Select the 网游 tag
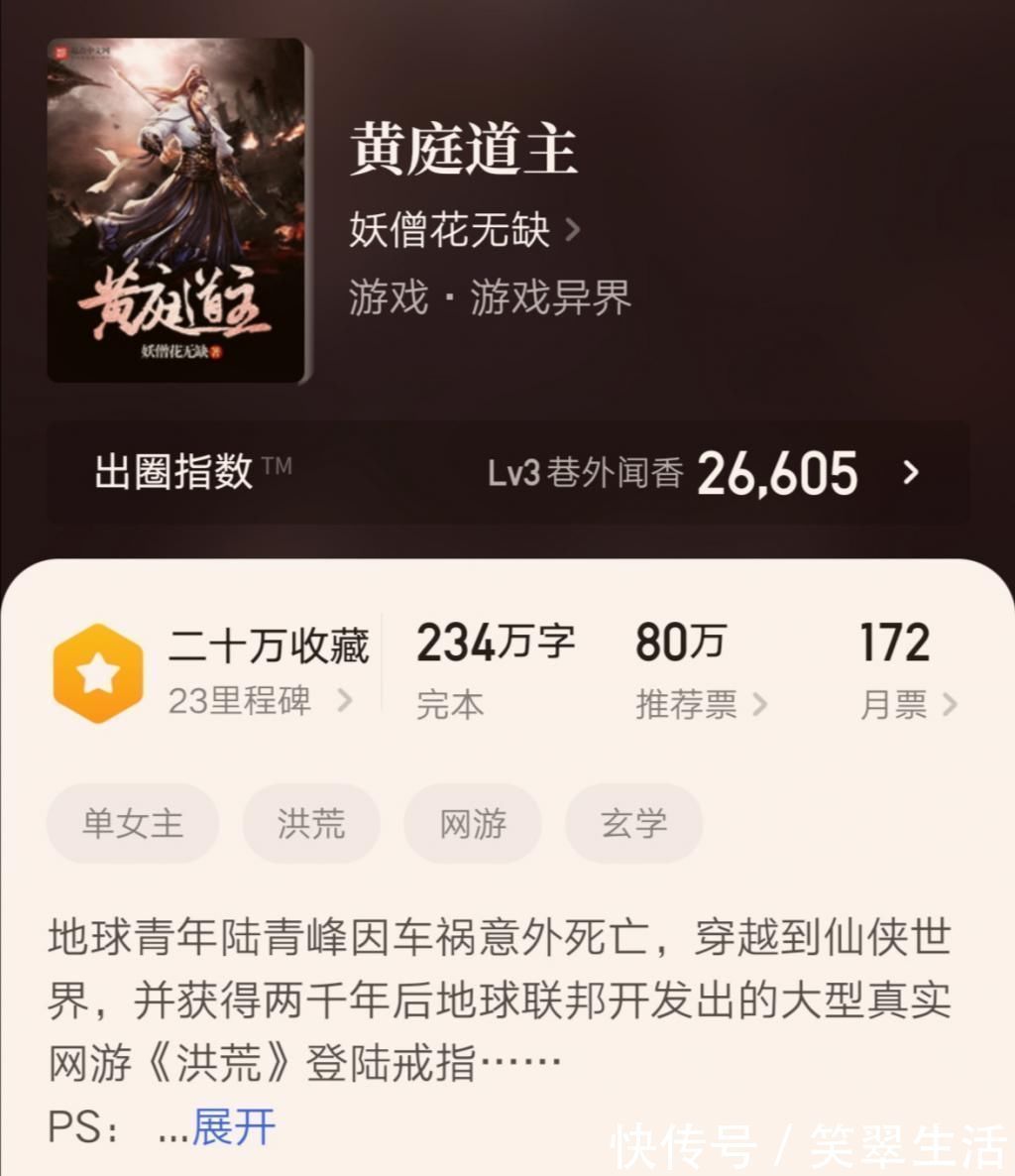Image resolution: width=1015 pixels, height=1176 pixels. point(473,823)
